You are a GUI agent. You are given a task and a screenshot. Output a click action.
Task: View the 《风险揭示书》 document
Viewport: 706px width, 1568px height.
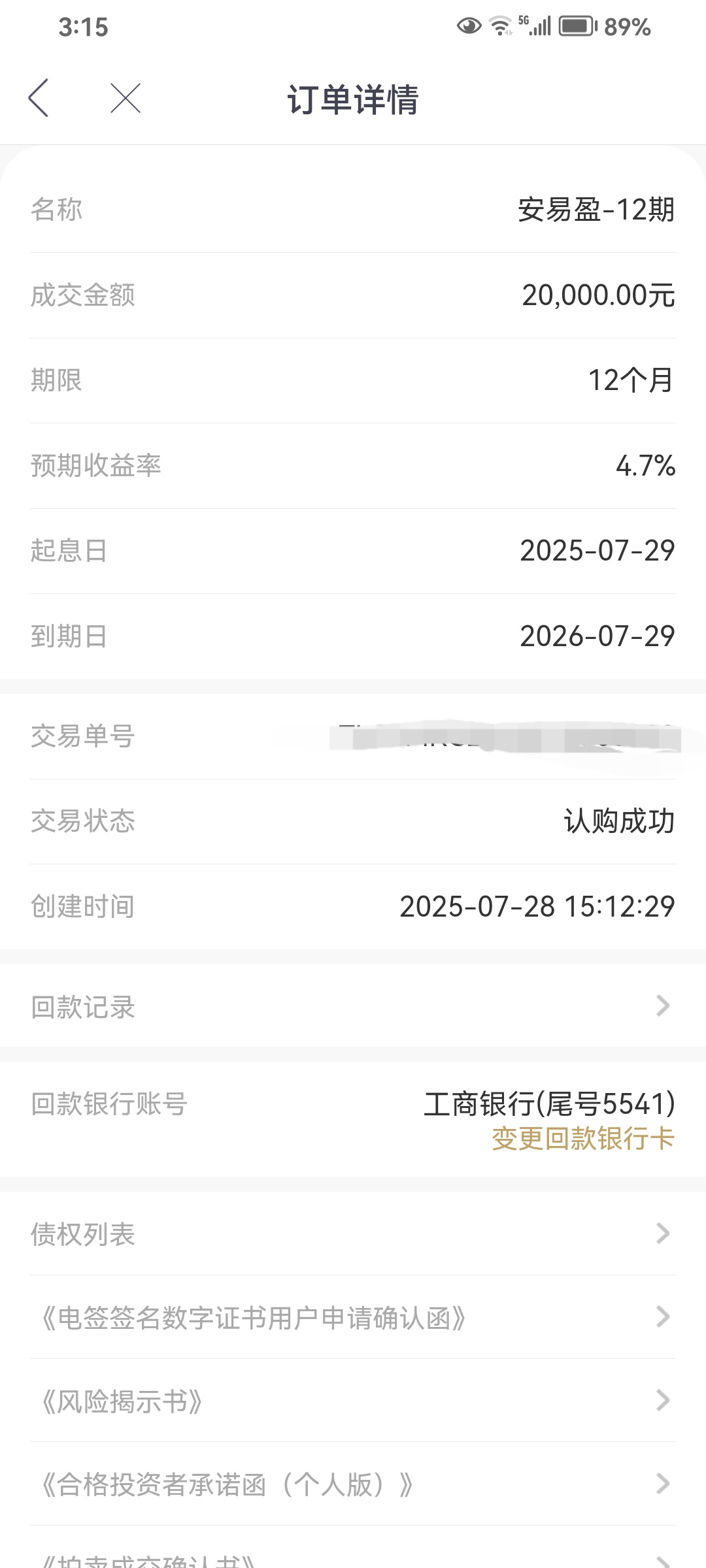pyautogui.click(x=353, y=1401)
